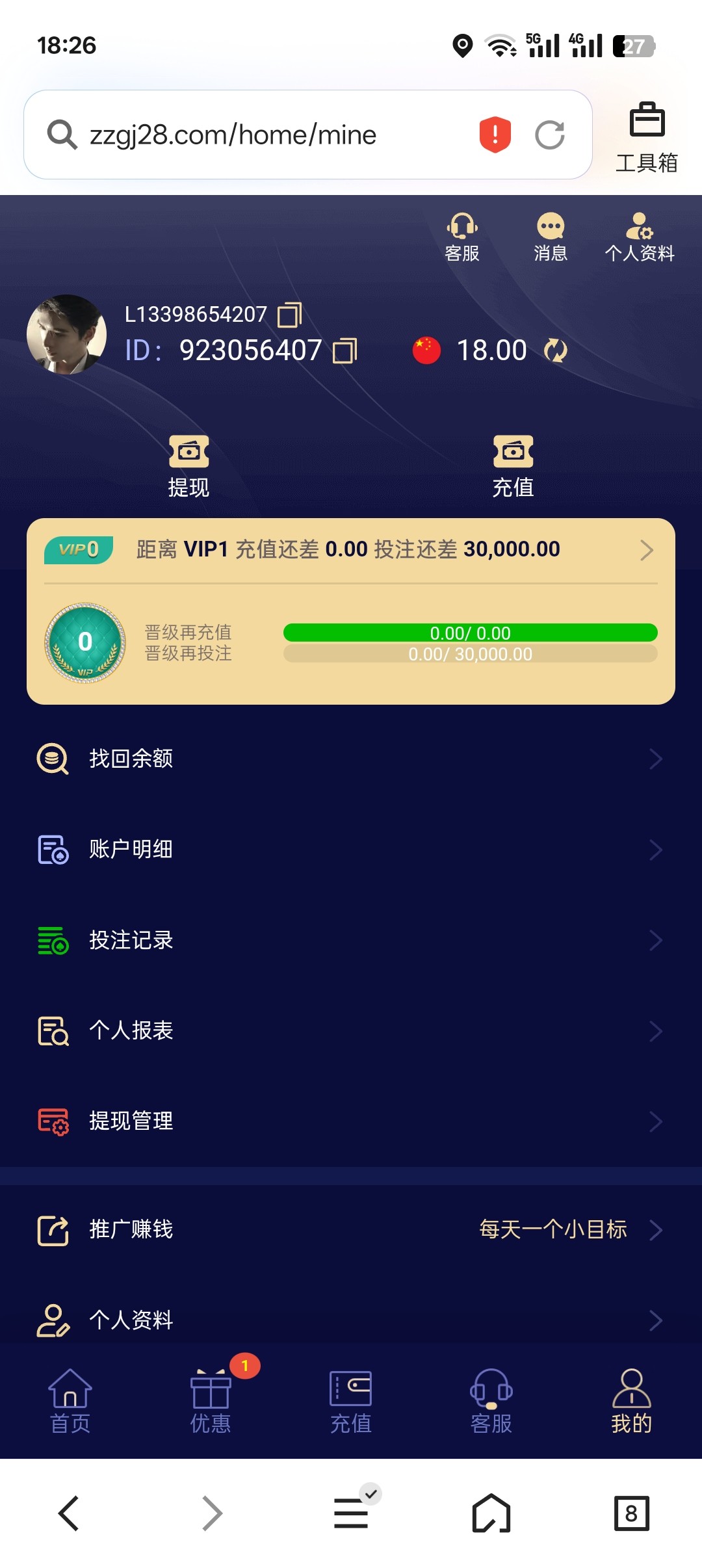View 投注记录 betting records

351,940
